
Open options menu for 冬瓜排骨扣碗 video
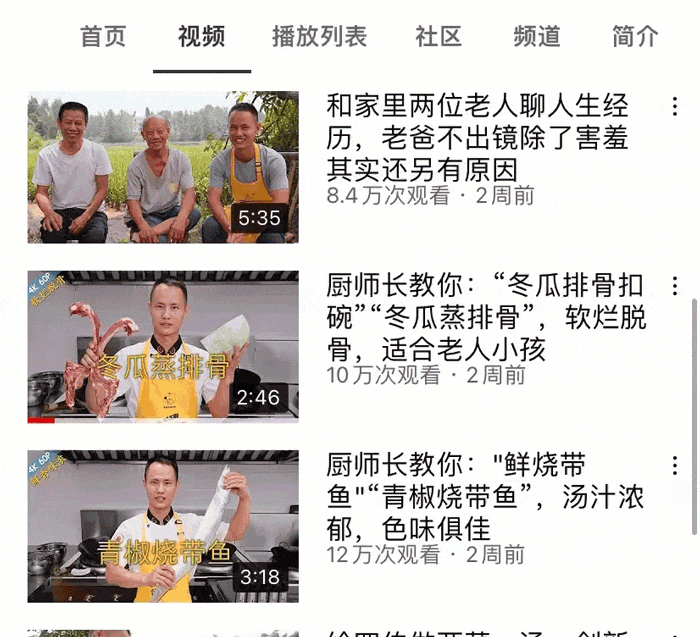pyautogui.click(x=675, y=286)
